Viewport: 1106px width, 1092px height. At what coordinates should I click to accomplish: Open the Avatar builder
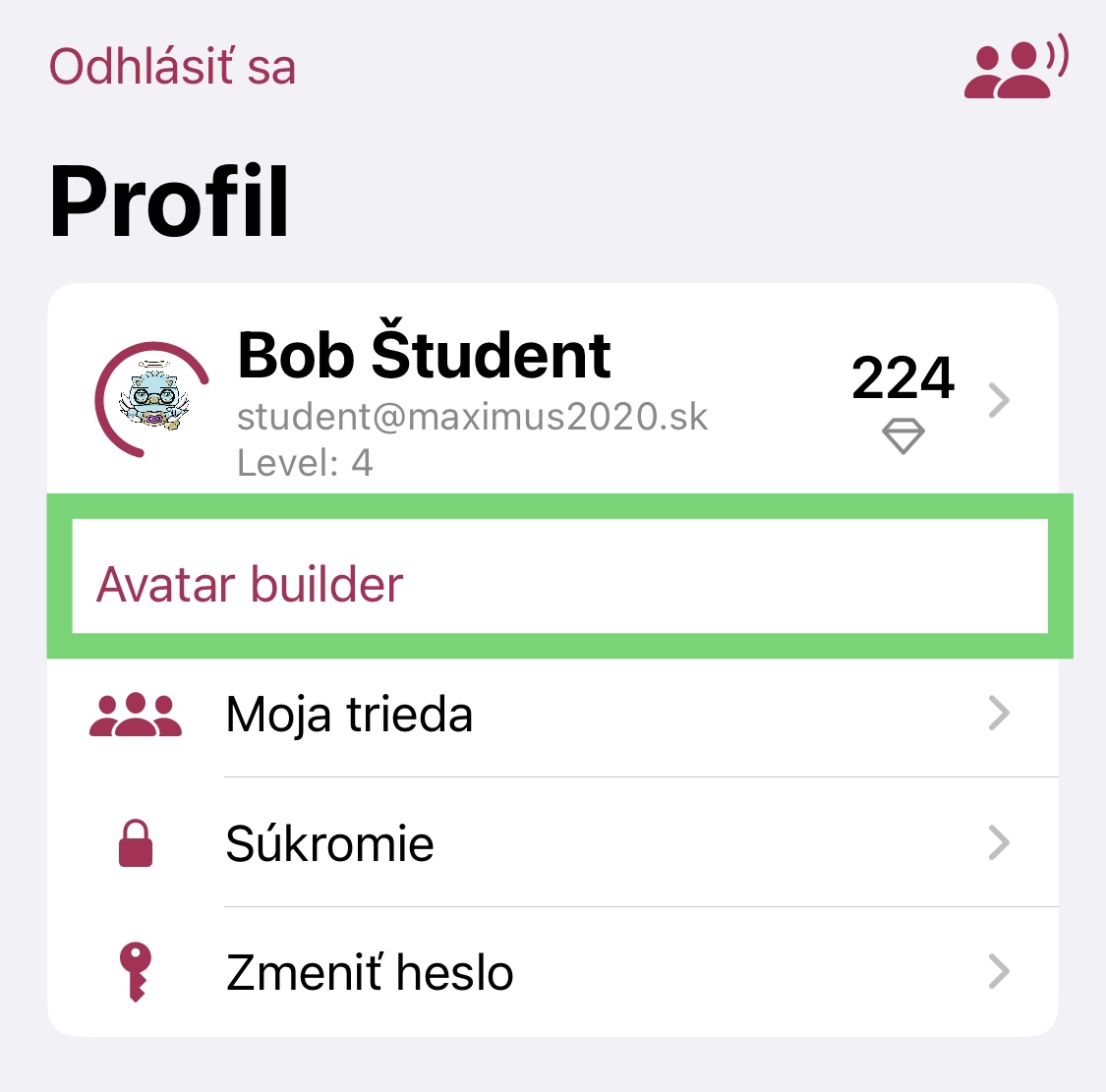(251, 585)
